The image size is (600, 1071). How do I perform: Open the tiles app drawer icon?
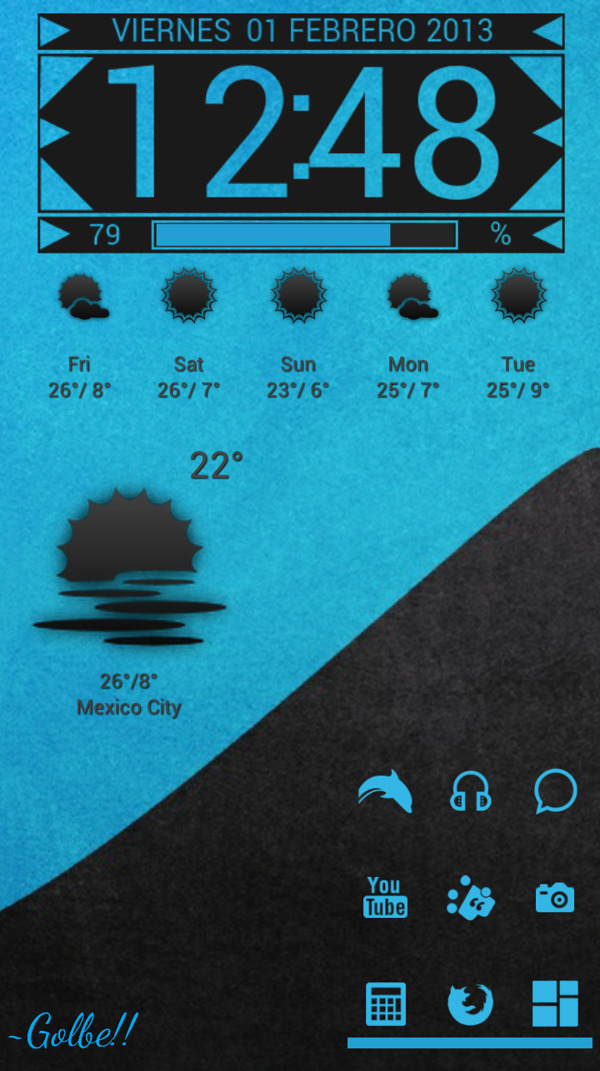tap(555, 1003)
